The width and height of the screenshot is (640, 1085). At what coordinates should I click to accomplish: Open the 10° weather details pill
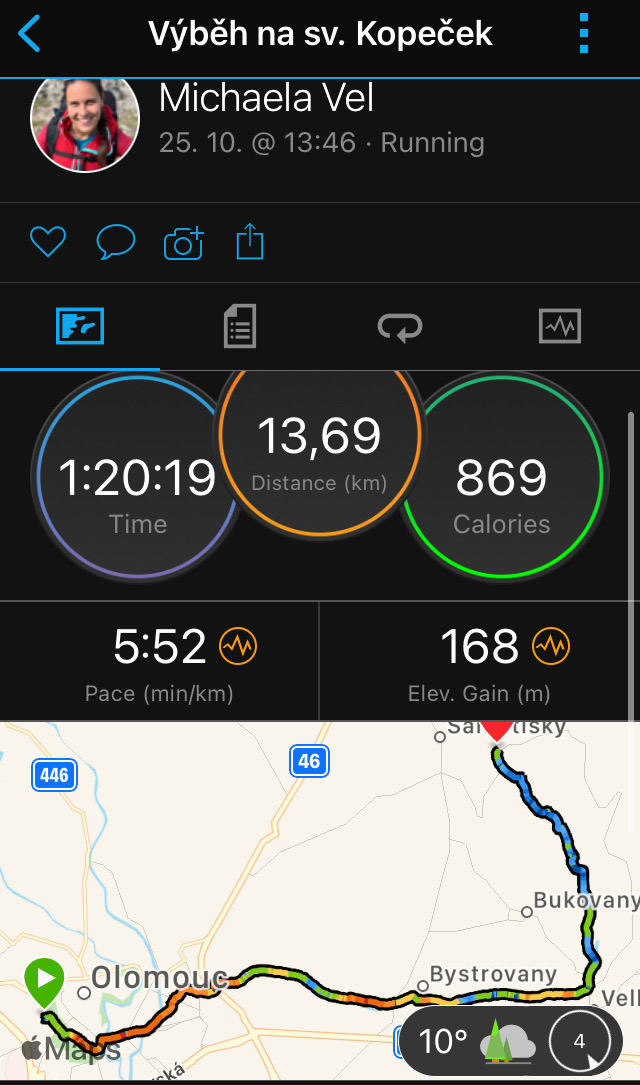coord(511,1040)
